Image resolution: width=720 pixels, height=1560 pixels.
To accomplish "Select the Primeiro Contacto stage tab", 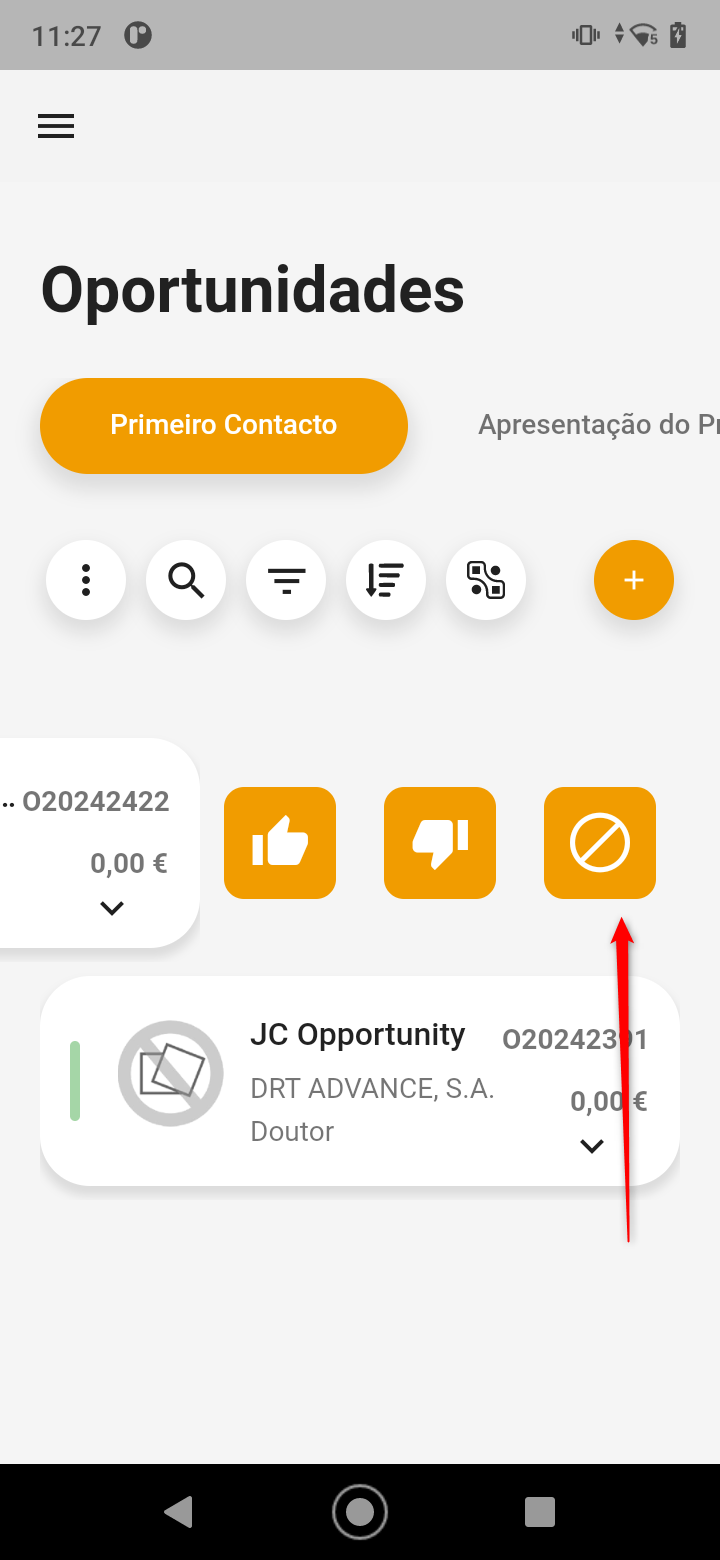I will (x=224, y=425).
